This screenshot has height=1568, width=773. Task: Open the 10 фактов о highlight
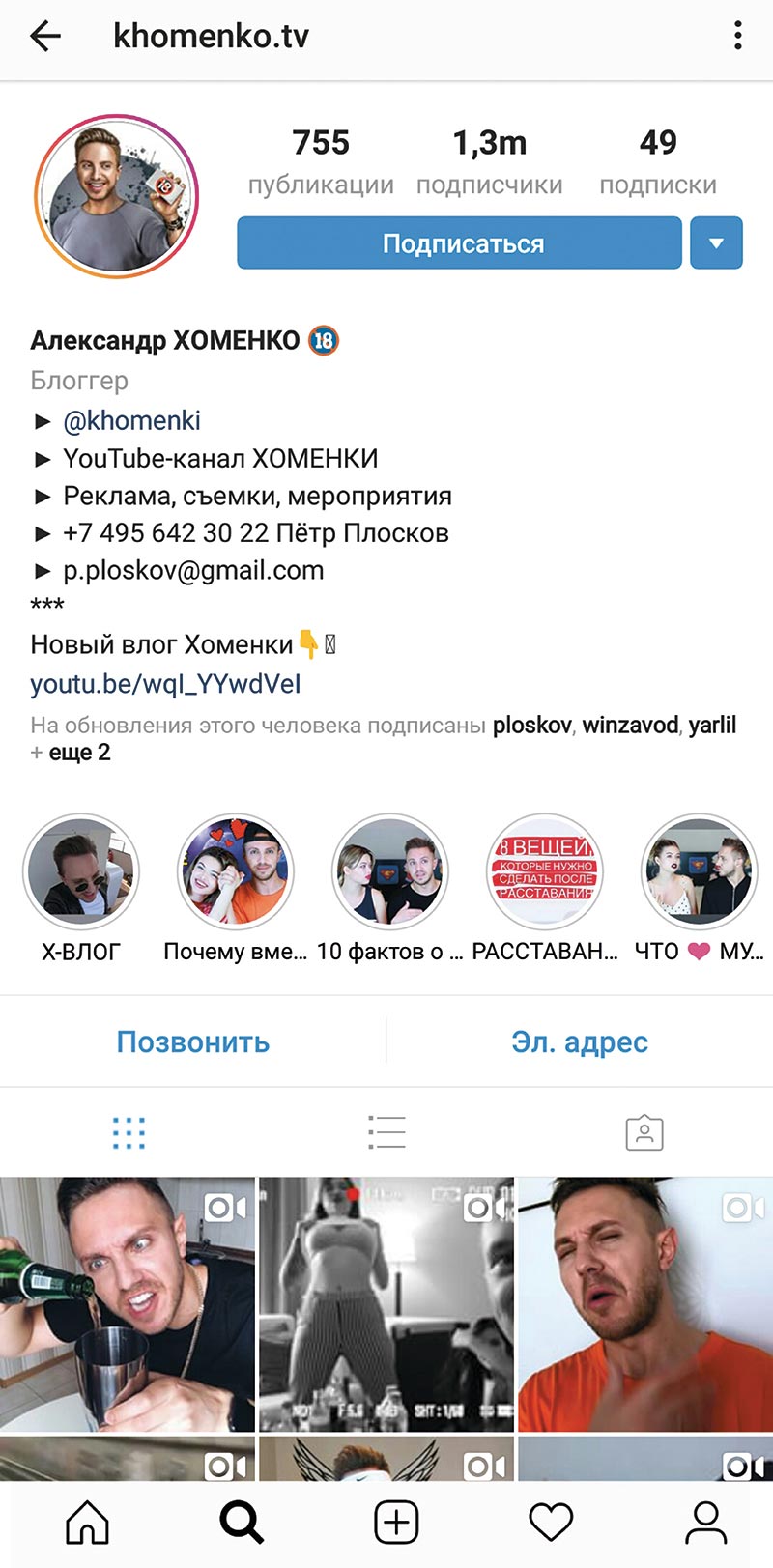pos(390,872)
